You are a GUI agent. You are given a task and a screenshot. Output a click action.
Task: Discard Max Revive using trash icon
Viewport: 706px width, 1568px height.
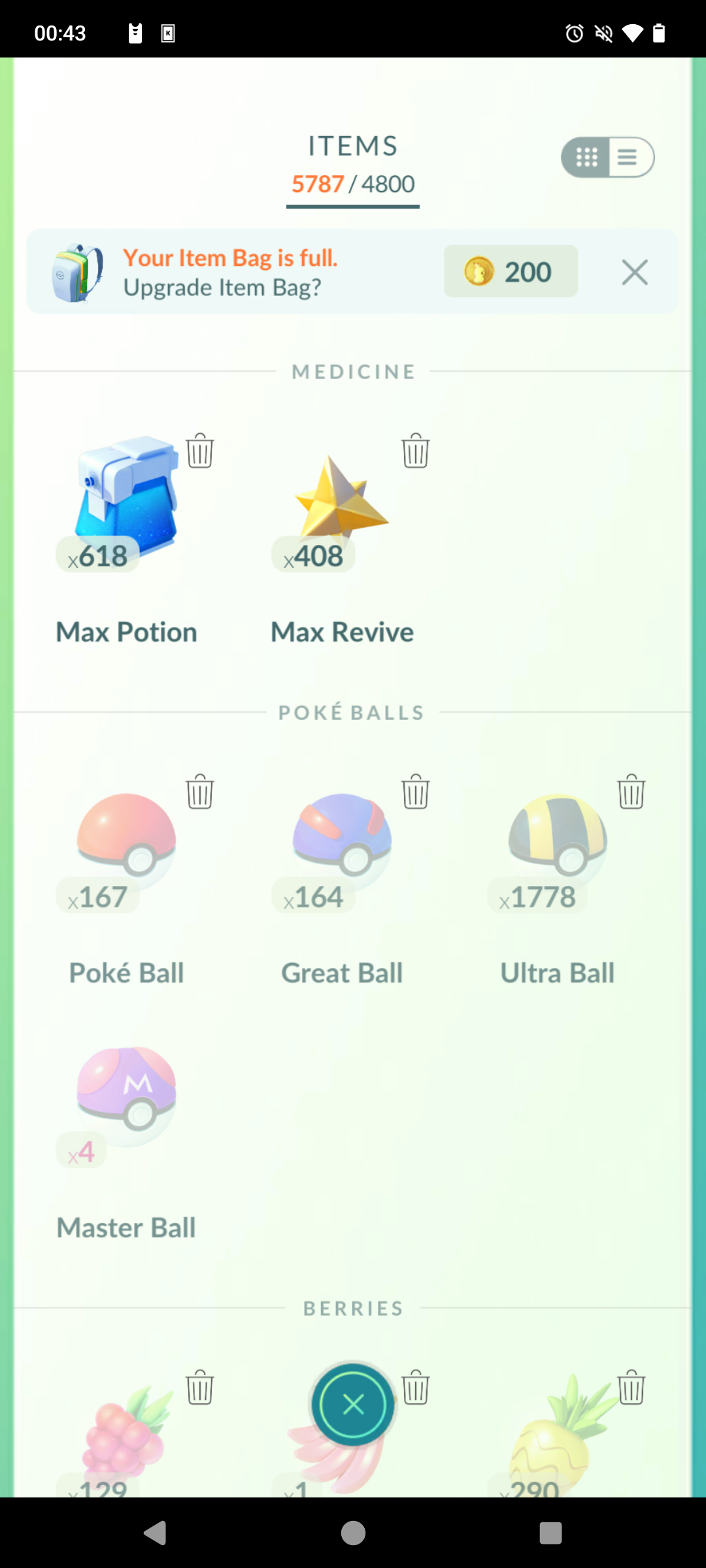(416, 451)
